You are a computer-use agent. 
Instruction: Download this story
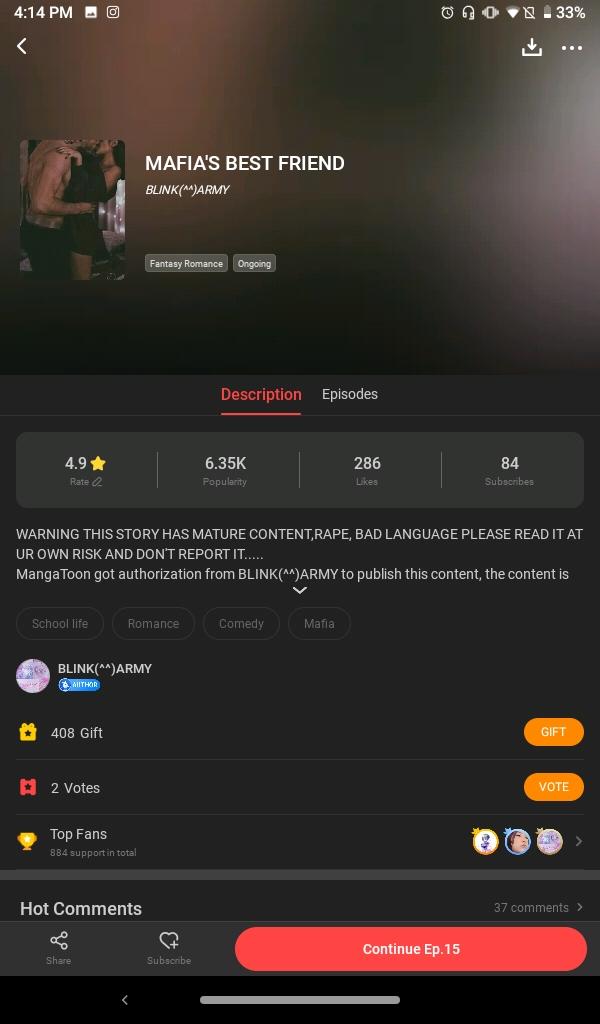point(532,47)
